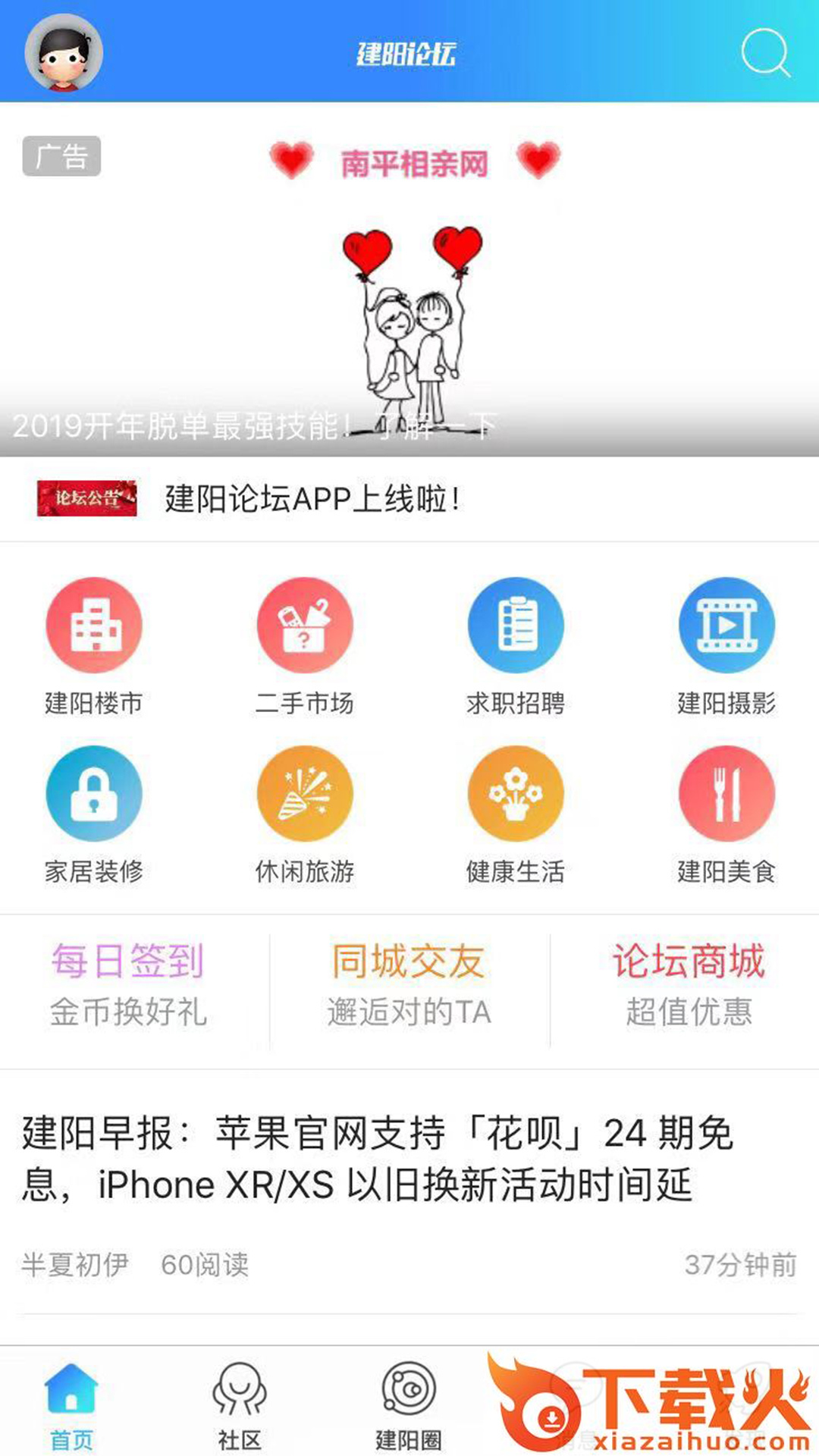Image resolution: width=819 pixels, height=1456 pixels.
Task: Open 每日签到 daily check-in
Action: coord(129,984)
